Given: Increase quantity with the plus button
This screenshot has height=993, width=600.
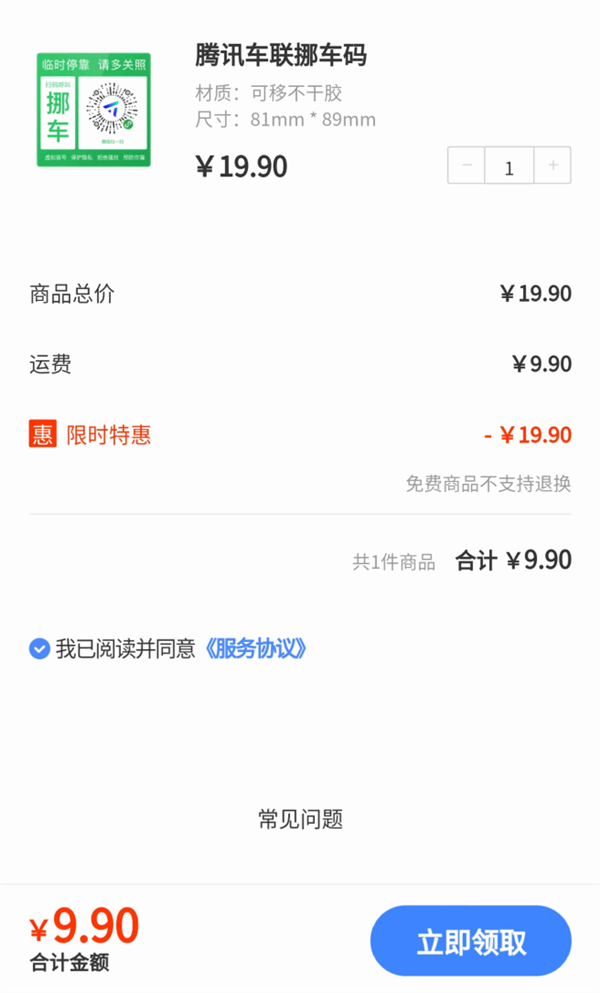Looking at the screenshot, I should (x=552, y=166).
